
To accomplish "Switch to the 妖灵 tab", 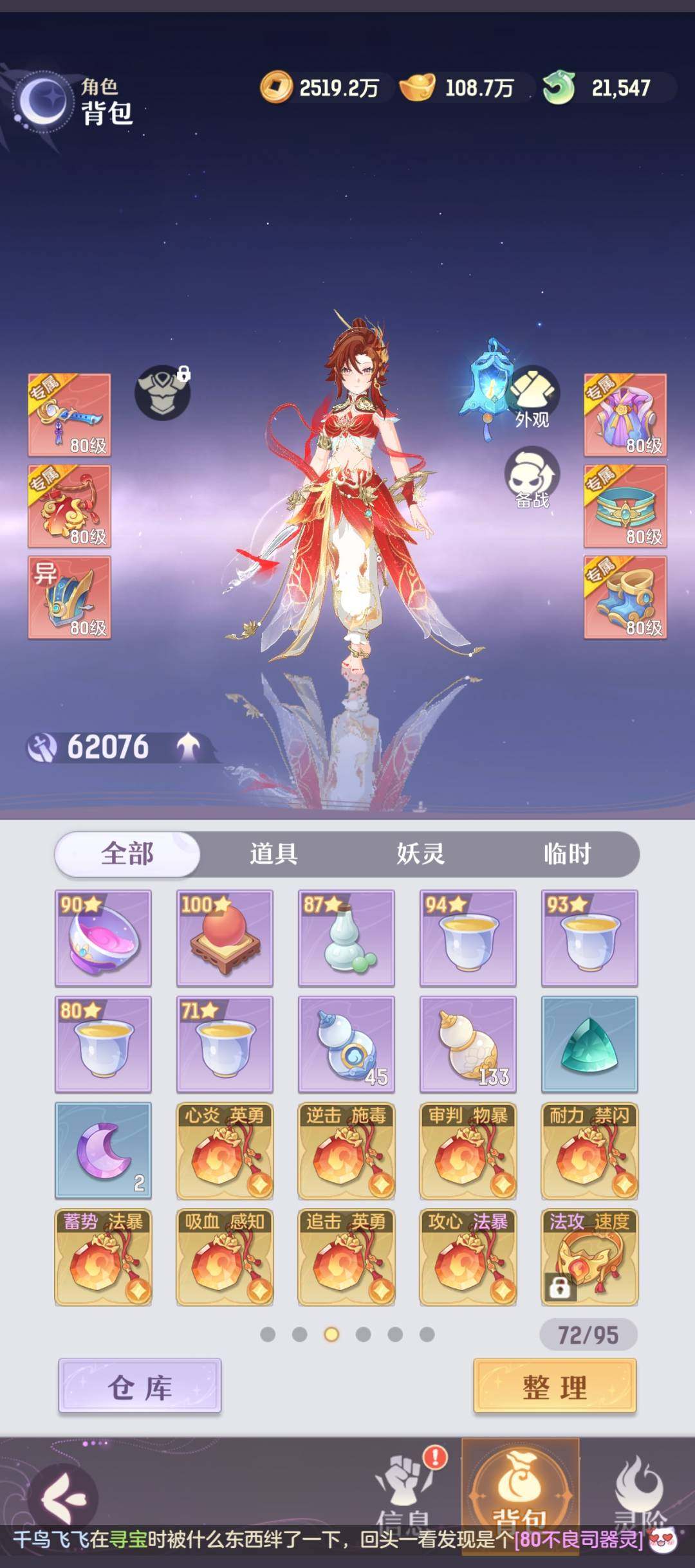I will (420, 854).
